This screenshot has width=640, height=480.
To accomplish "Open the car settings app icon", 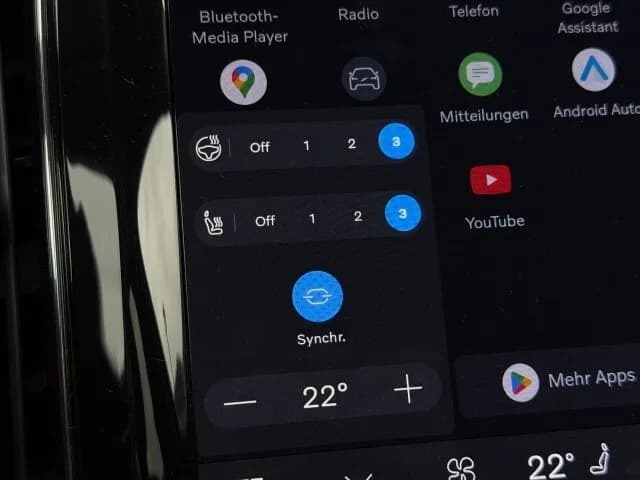I will (x=364, y=78).
